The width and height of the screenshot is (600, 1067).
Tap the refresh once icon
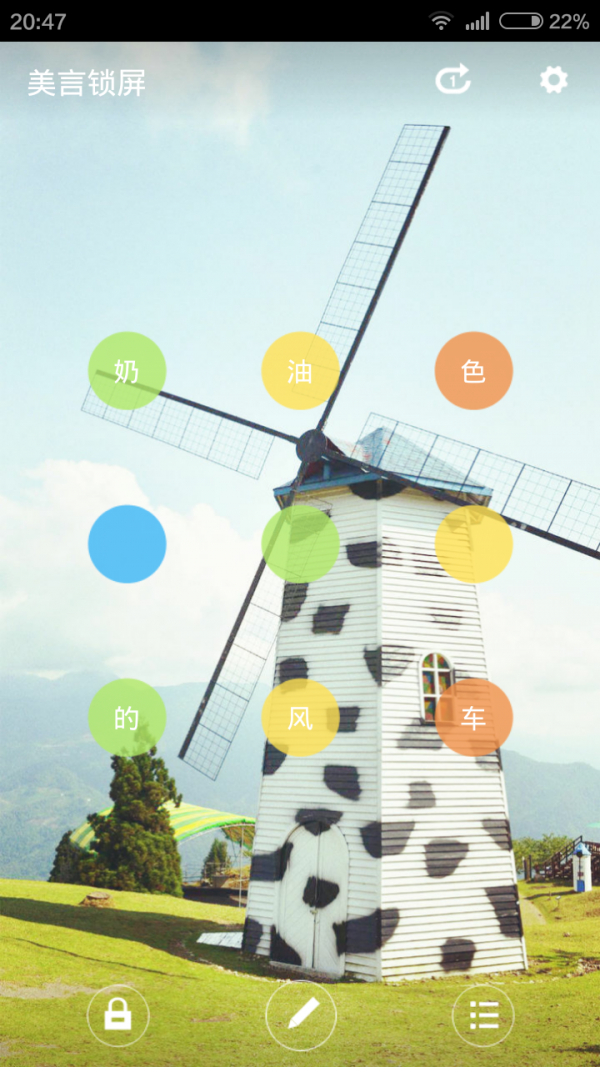[x=453, y=80]
